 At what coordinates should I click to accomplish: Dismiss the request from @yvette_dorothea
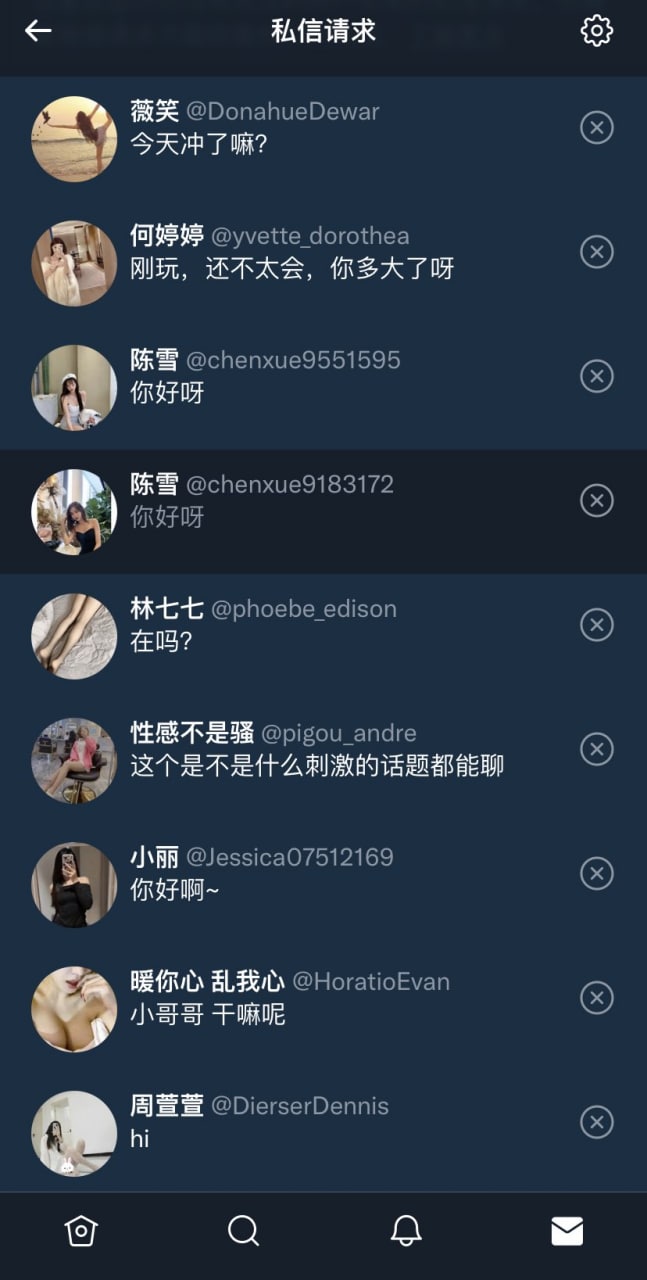click(597, 251)
